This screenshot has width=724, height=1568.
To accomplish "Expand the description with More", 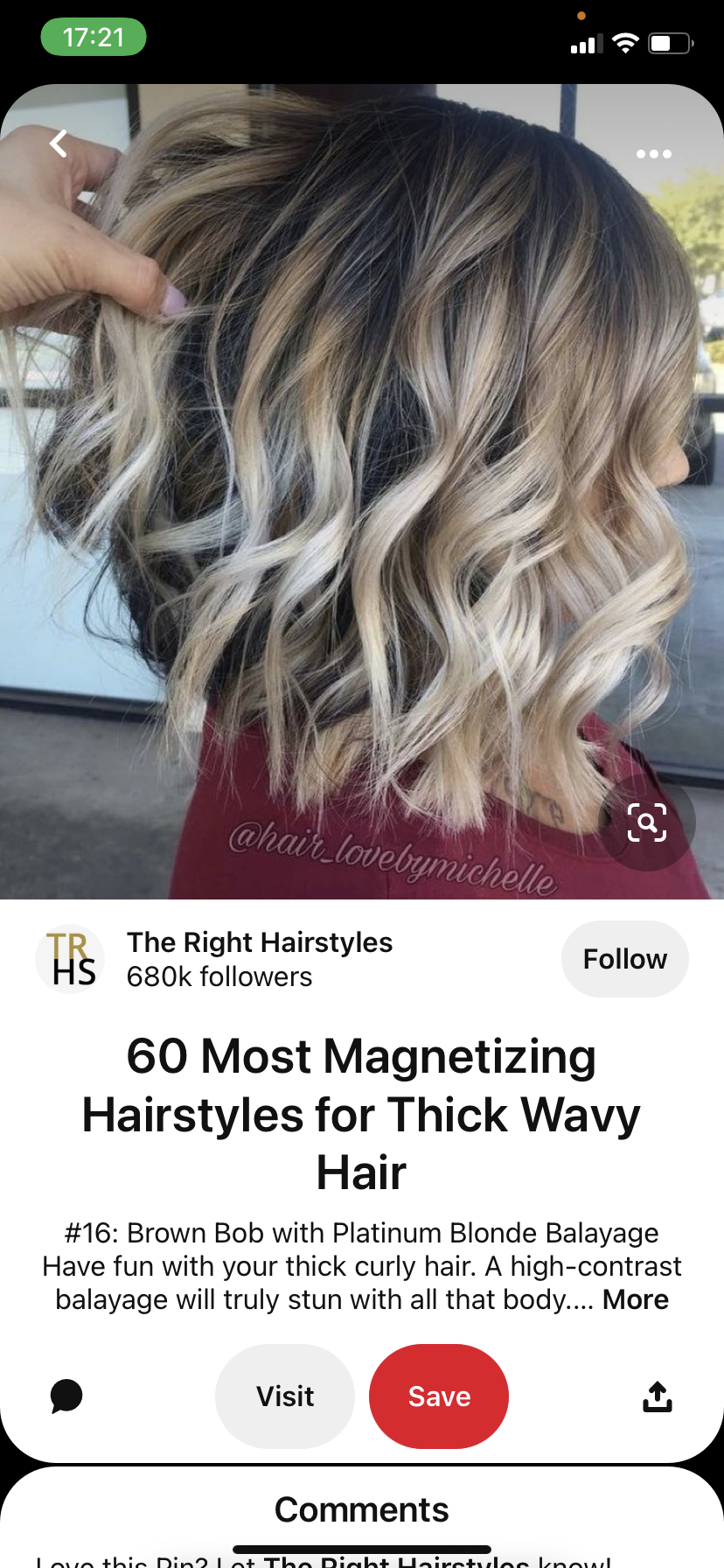I will (636, 1299).
